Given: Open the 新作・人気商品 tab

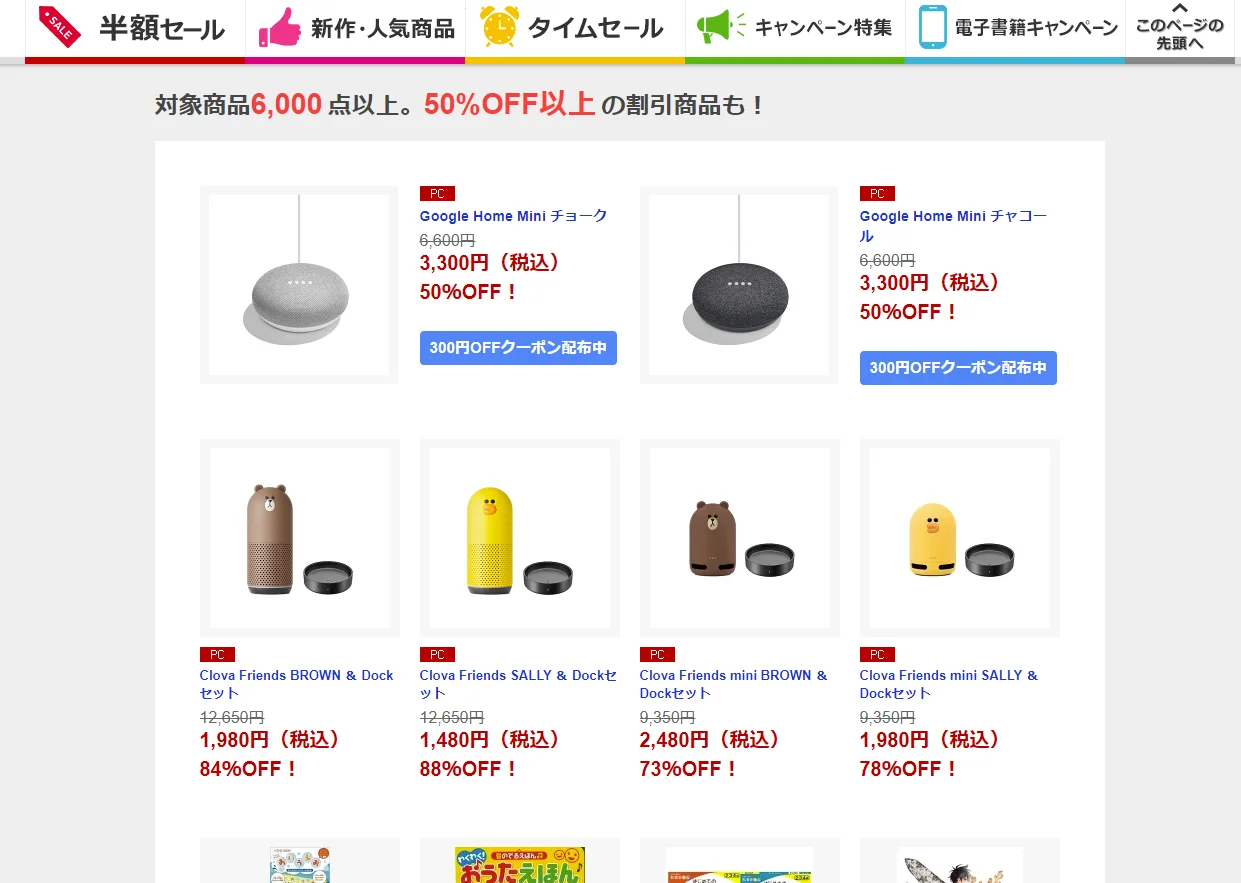Looking at the screenshot, I should [x=355, y=29].
